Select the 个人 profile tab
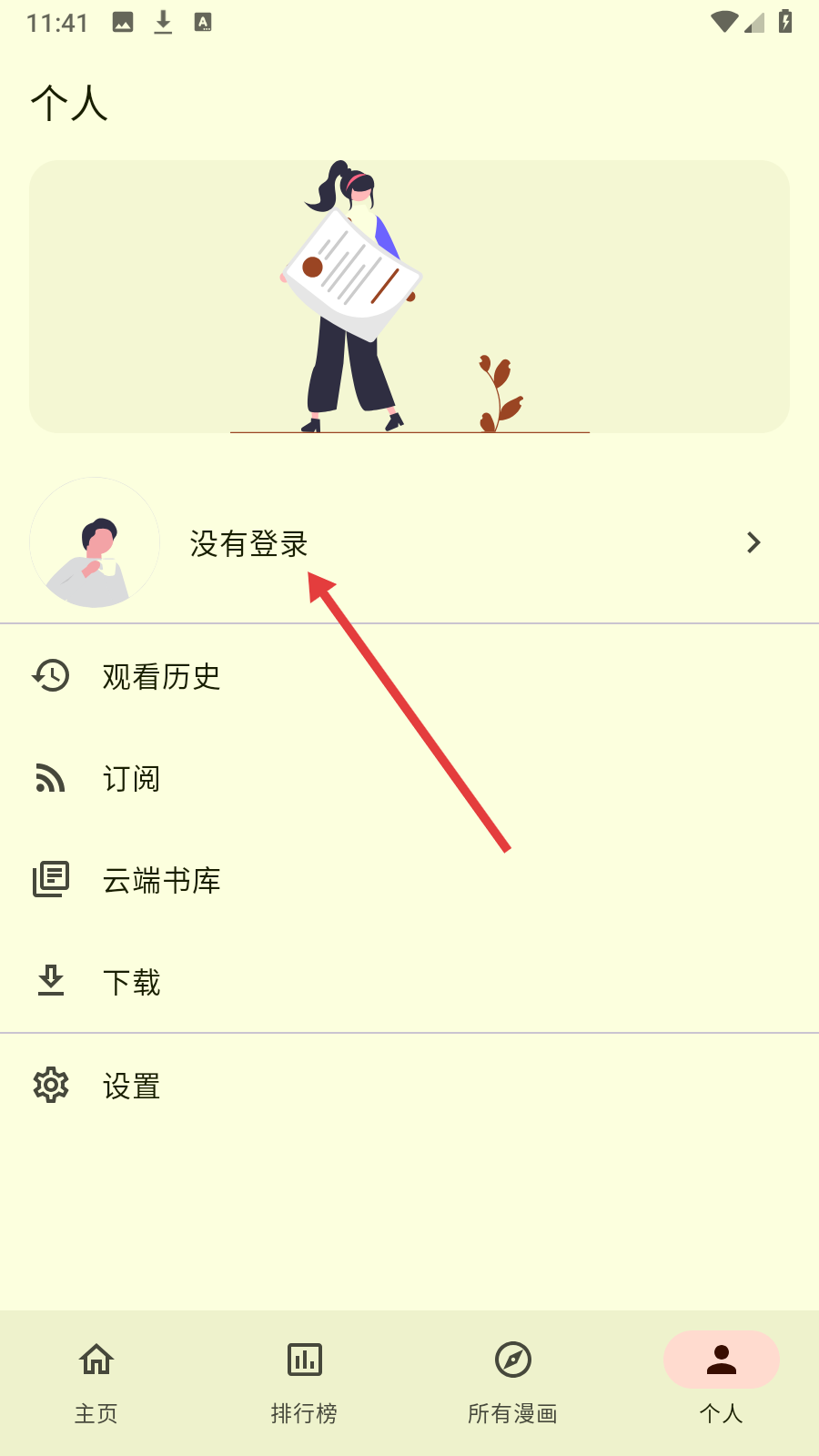Image resolution: width=819 pixels, height=1456 pixels. click(x=721, y=1381)
